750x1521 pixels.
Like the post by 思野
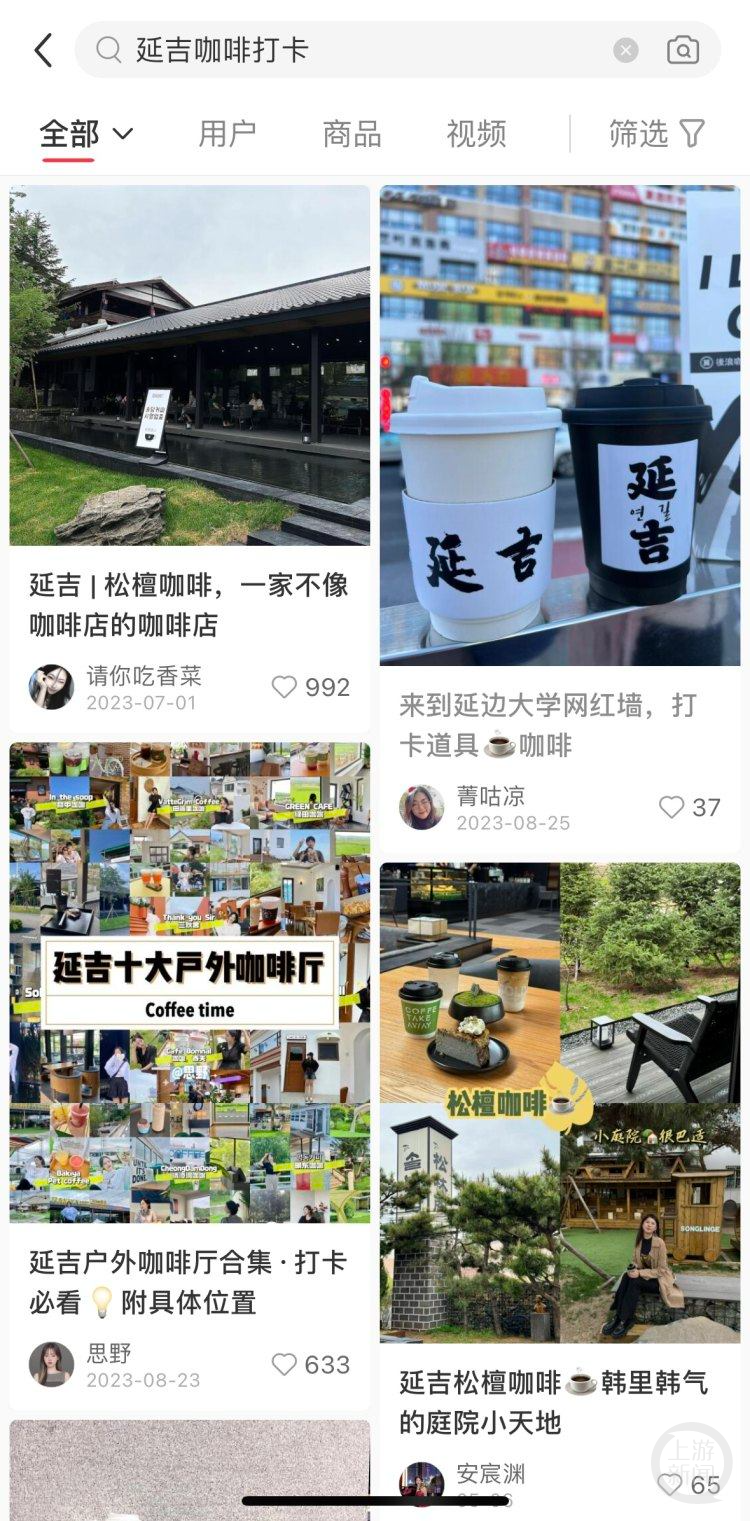[x=311, y=1364]
